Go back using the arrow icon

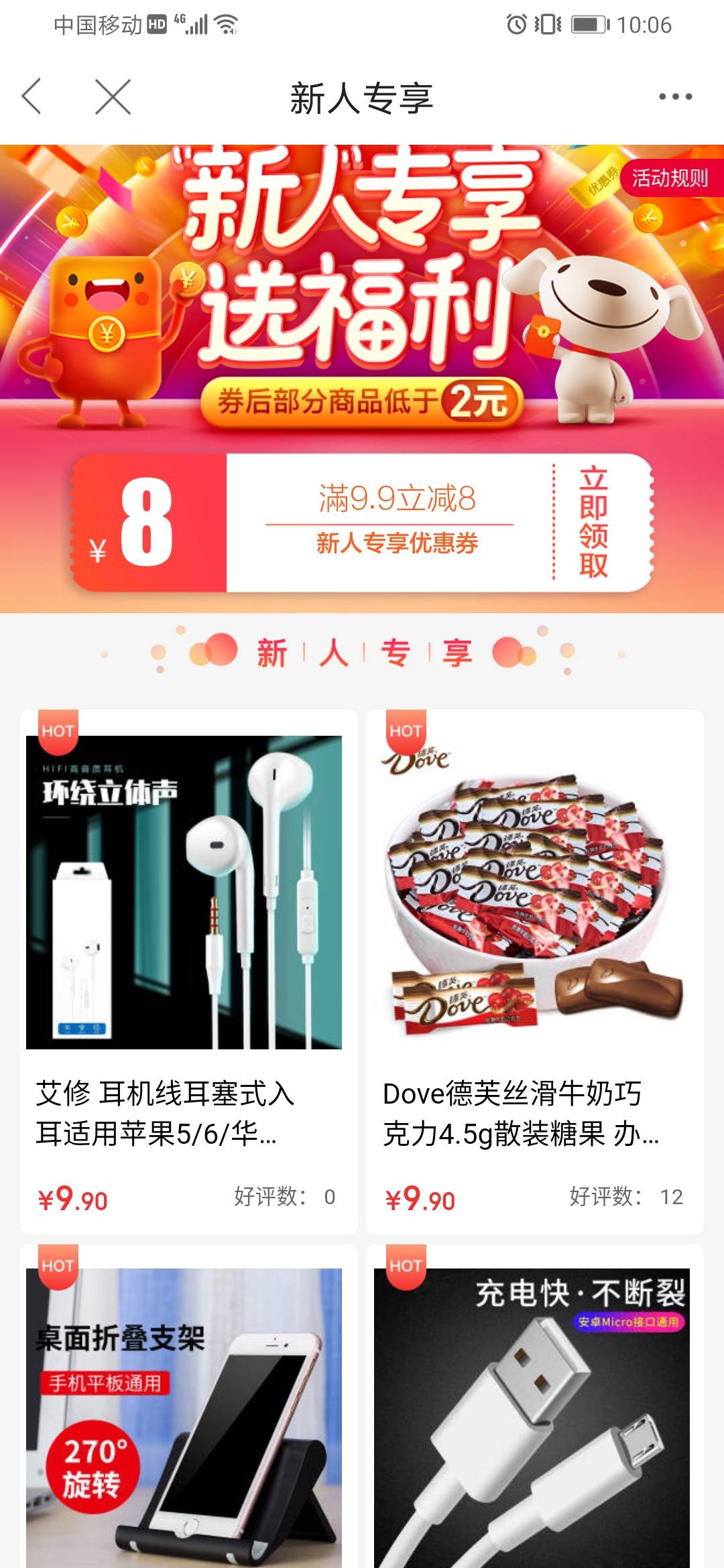tap(32, 96)
